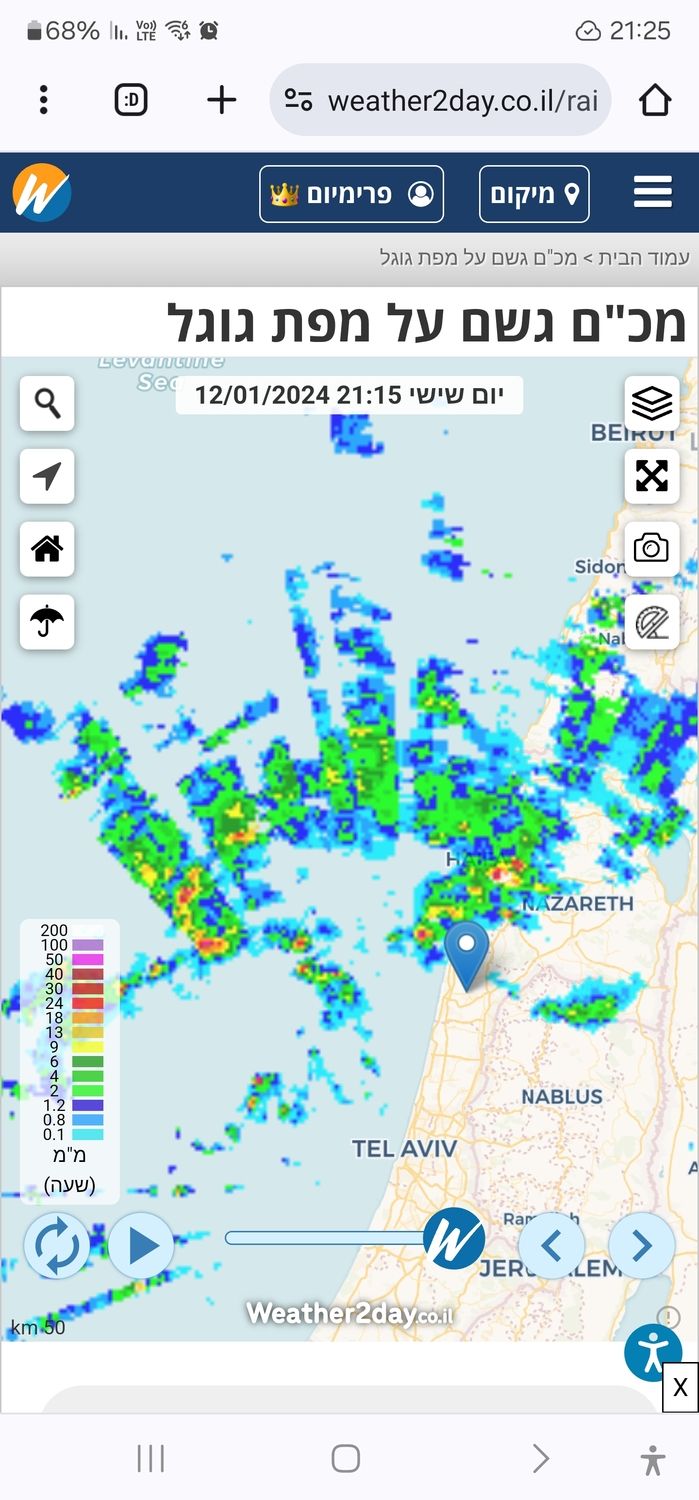Expand the radar map to fullscreen
This screenshot has height=1500, width=699.
[651, 476]
